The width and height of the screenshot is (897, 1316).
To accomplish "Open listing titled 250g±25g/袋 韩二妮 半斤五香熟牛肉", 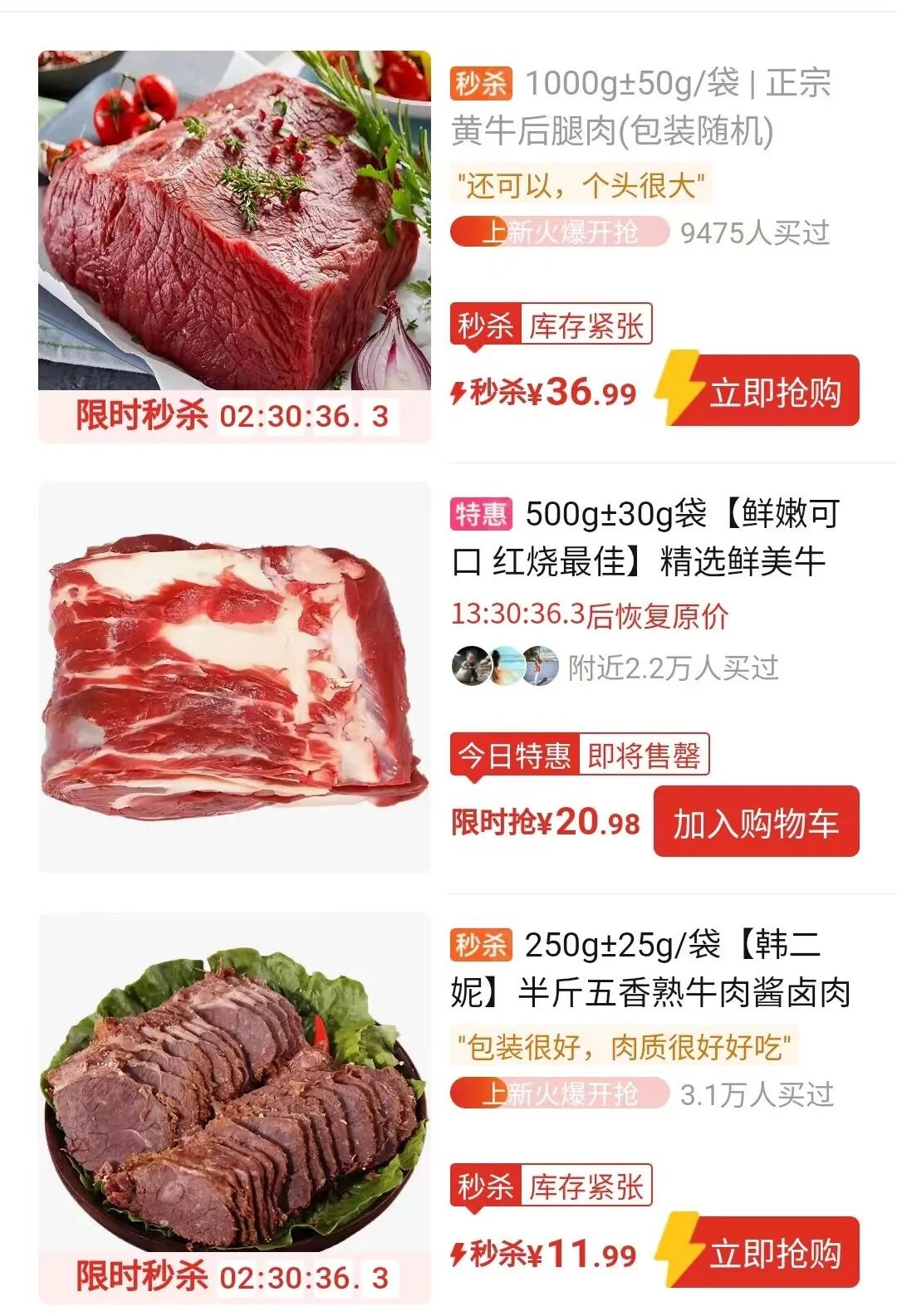I will pyautogui.click(x=651, y=968).
